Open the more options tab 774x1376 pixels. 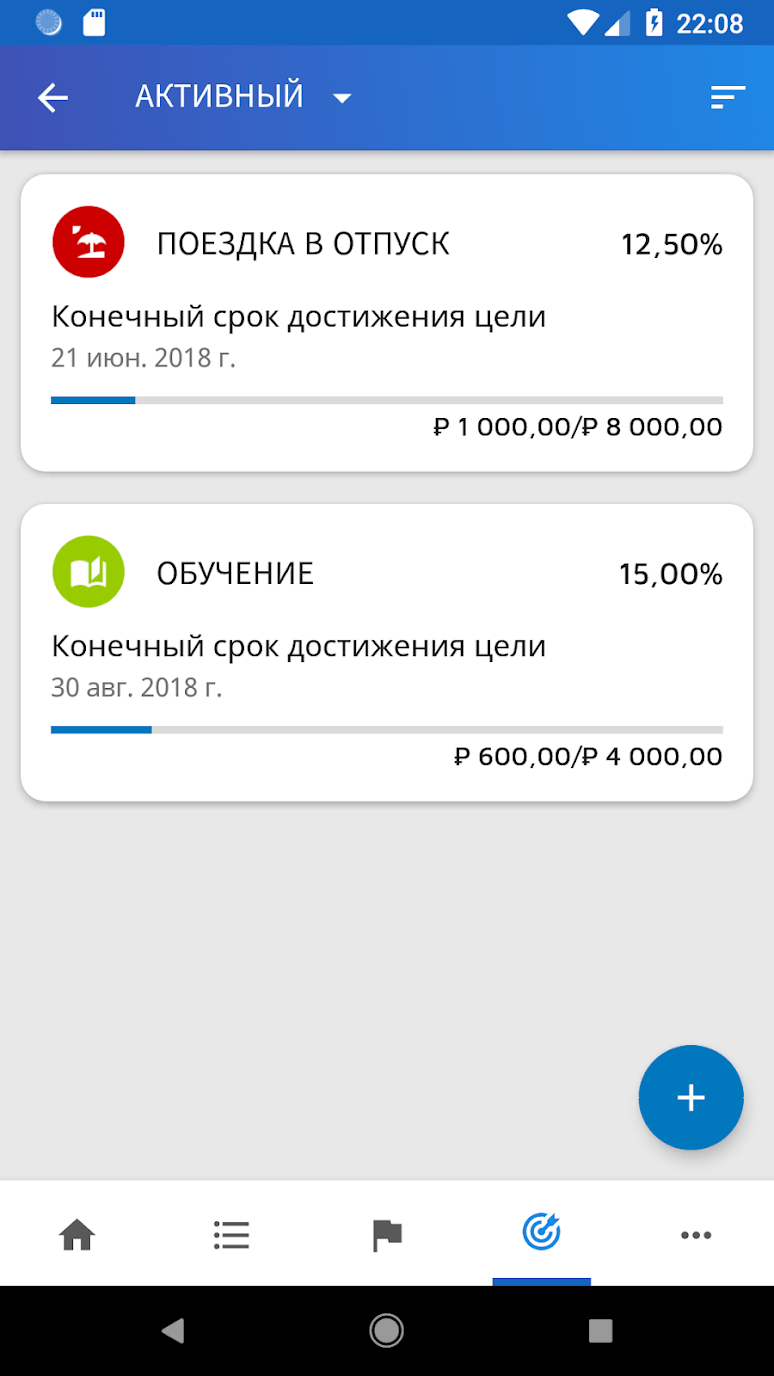click(x=696, y=1235)
